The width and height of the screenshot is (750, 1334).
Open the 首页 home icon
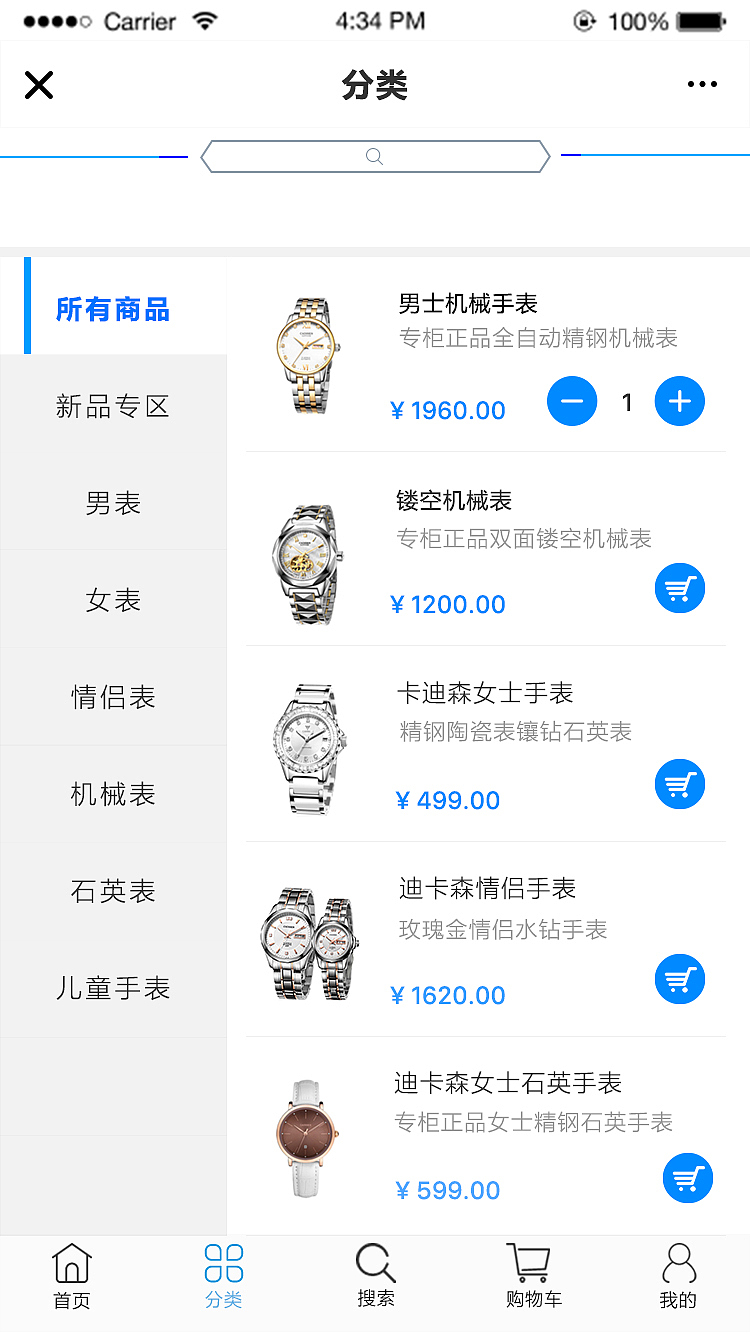[71, 1275]
